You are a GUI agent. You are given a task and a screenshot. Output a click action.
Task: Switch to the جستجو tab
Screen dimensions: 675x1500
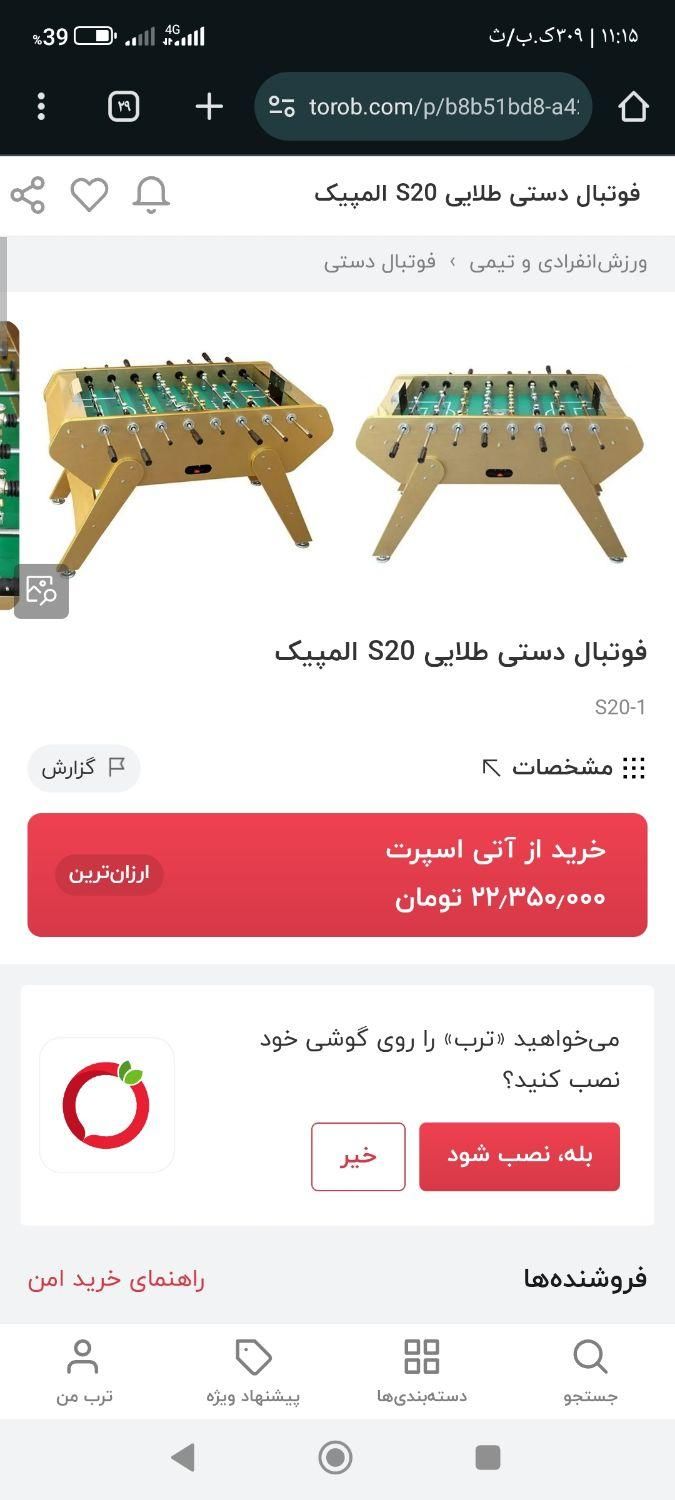pos(590,1371)
